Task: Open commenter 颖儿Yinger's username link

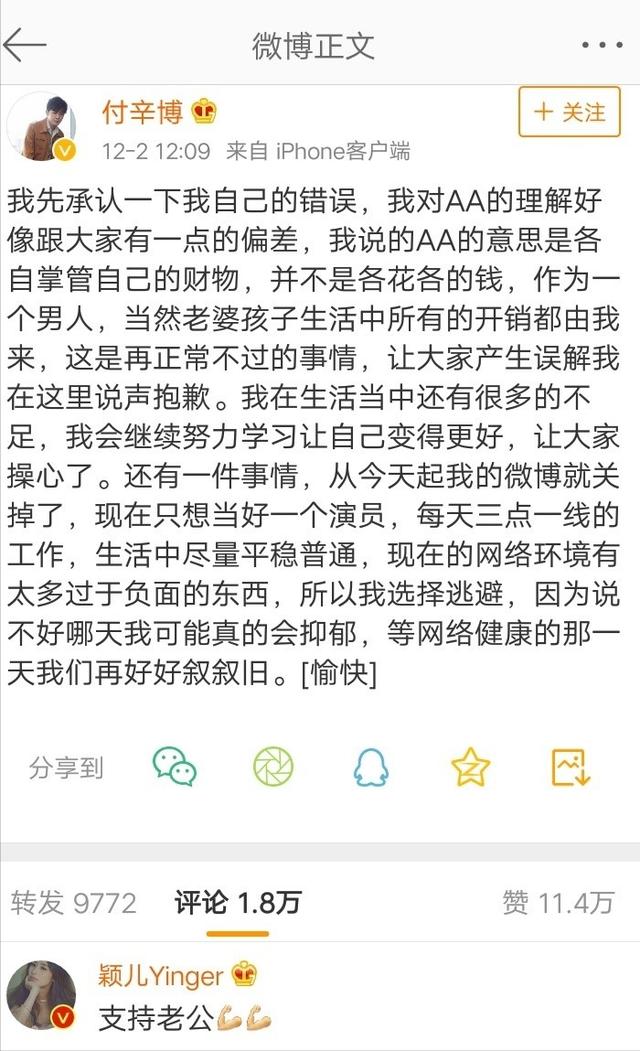Action: tap(161, 975)
